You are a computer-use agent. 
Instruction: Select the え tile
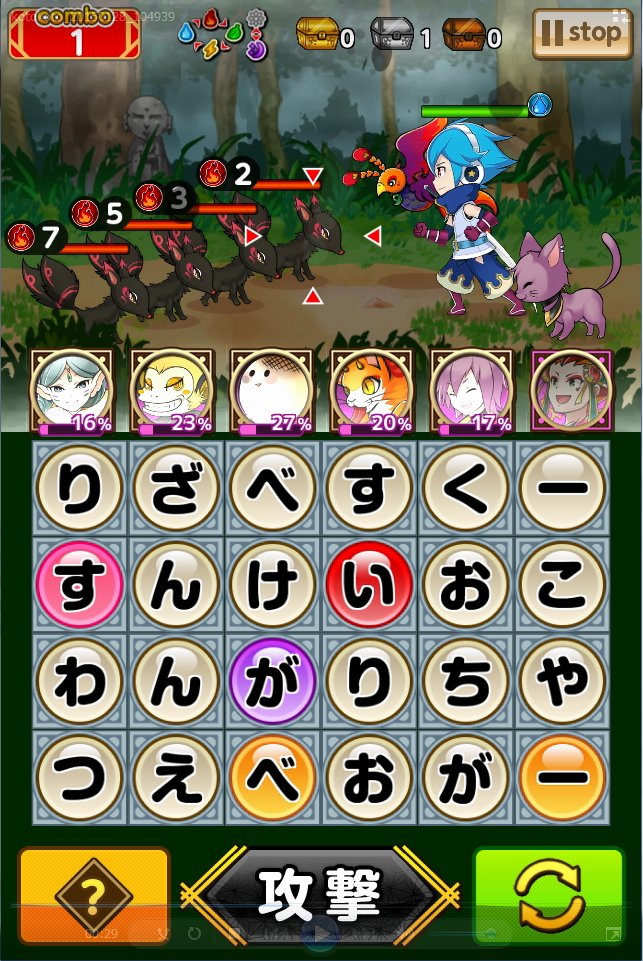point(176,778)
